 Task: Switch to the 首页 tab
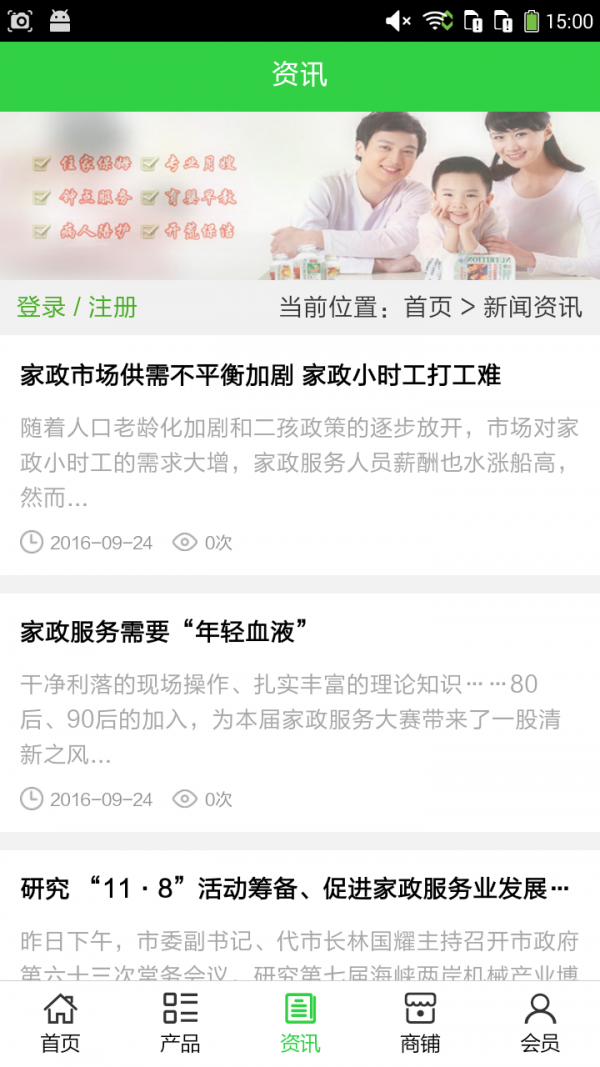coord(60,1023)
